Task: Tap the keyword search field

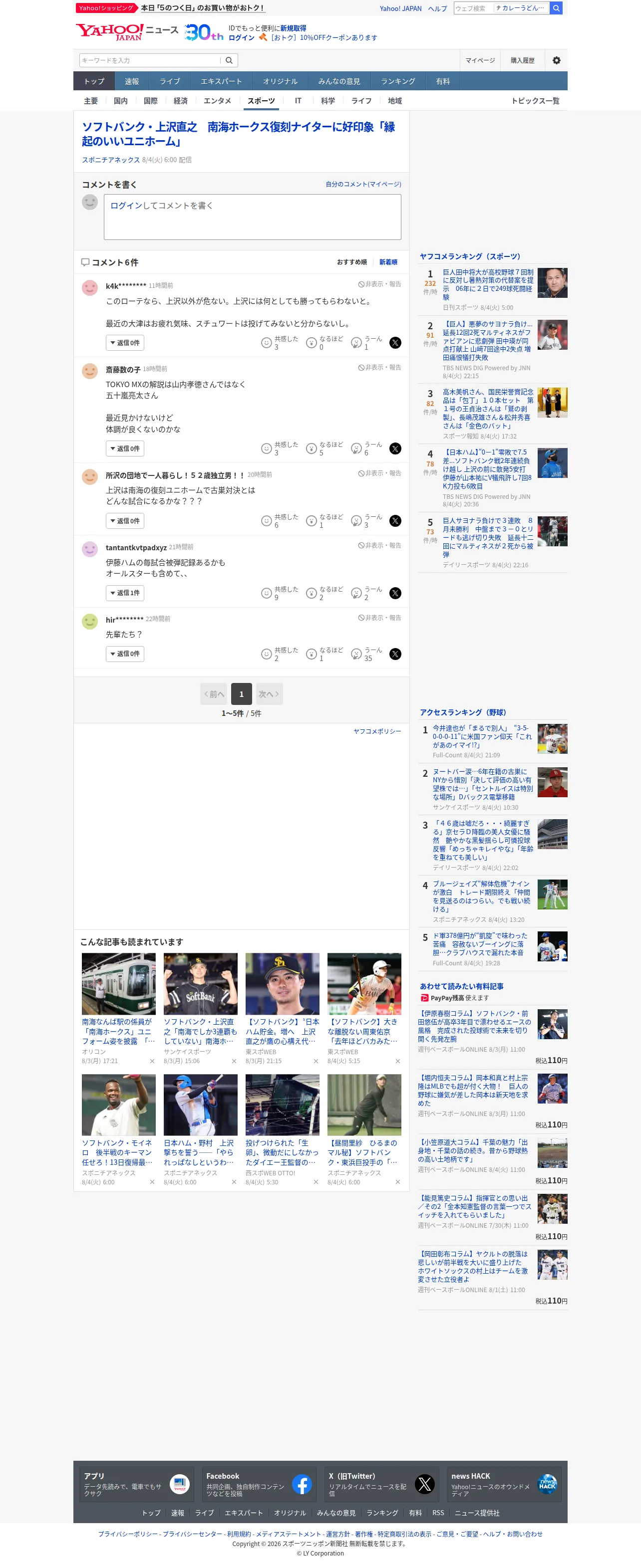Action: [150, 60]
